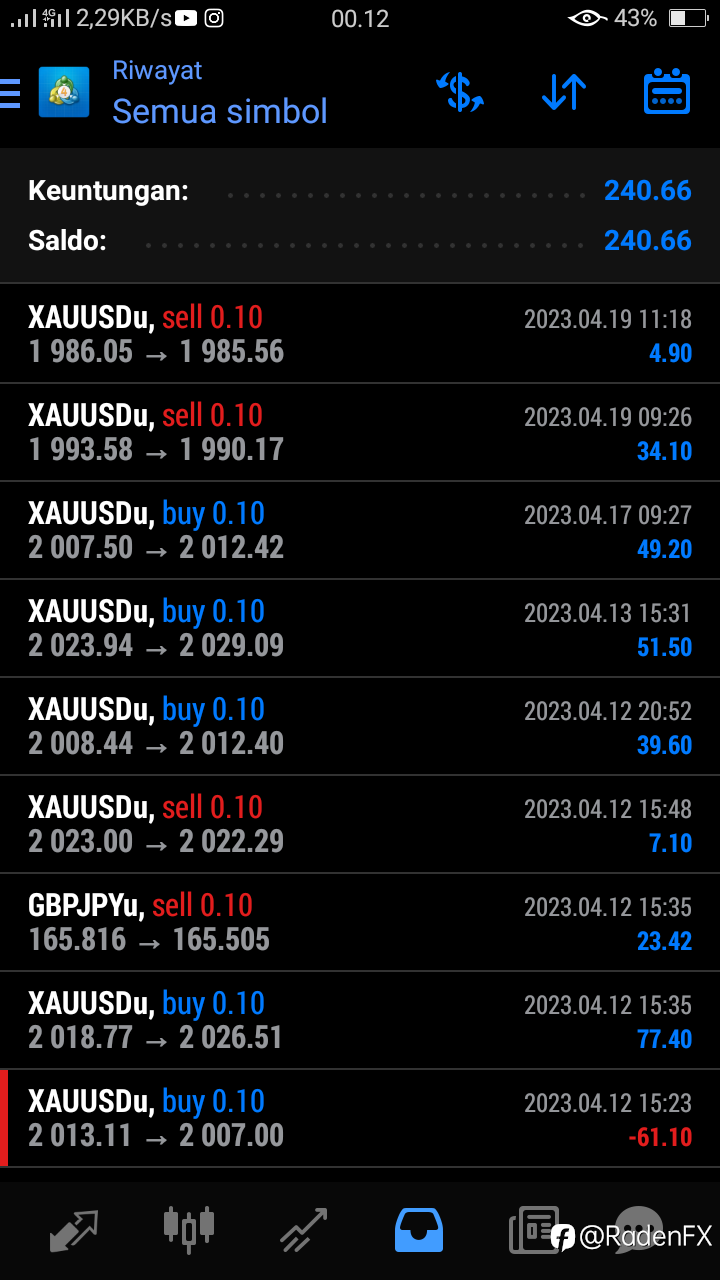
Task: Switch to the Quotes tab
Action: pyautogui.click(x=74, y=1230)
